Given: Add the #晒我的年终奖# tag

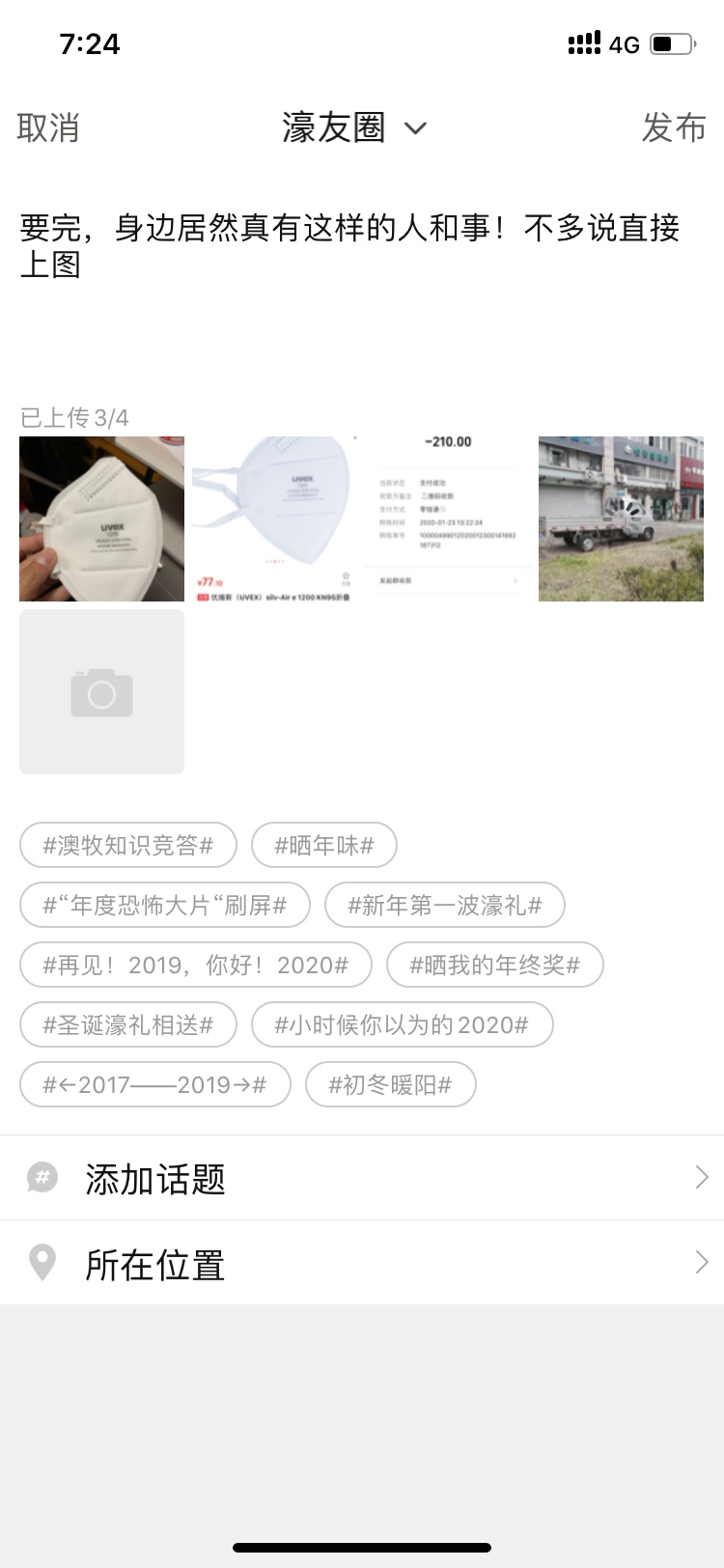Looking at the screenshot, I should click(494, 966).
